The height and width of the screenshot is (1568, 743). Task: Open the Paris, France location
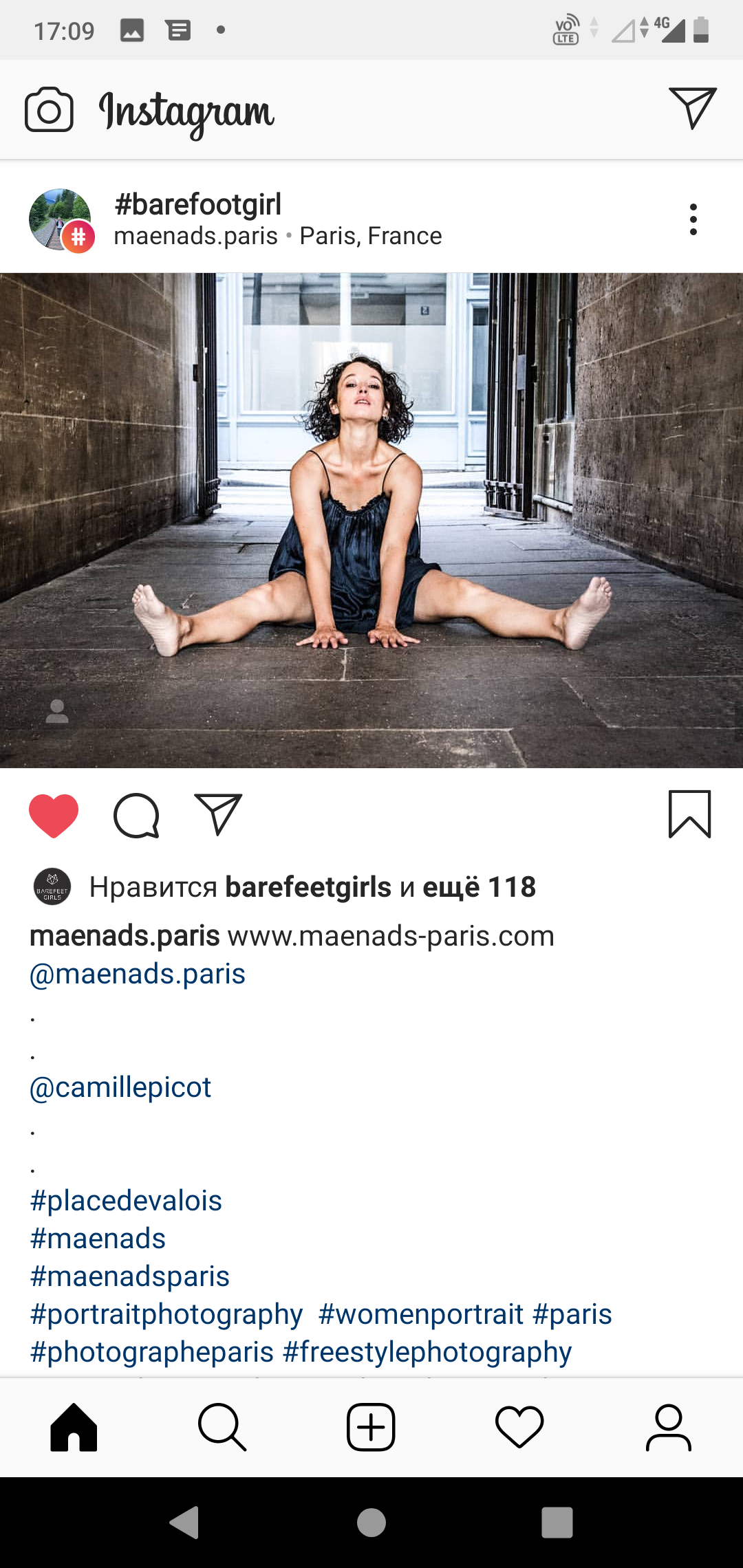tap(371, 236)
